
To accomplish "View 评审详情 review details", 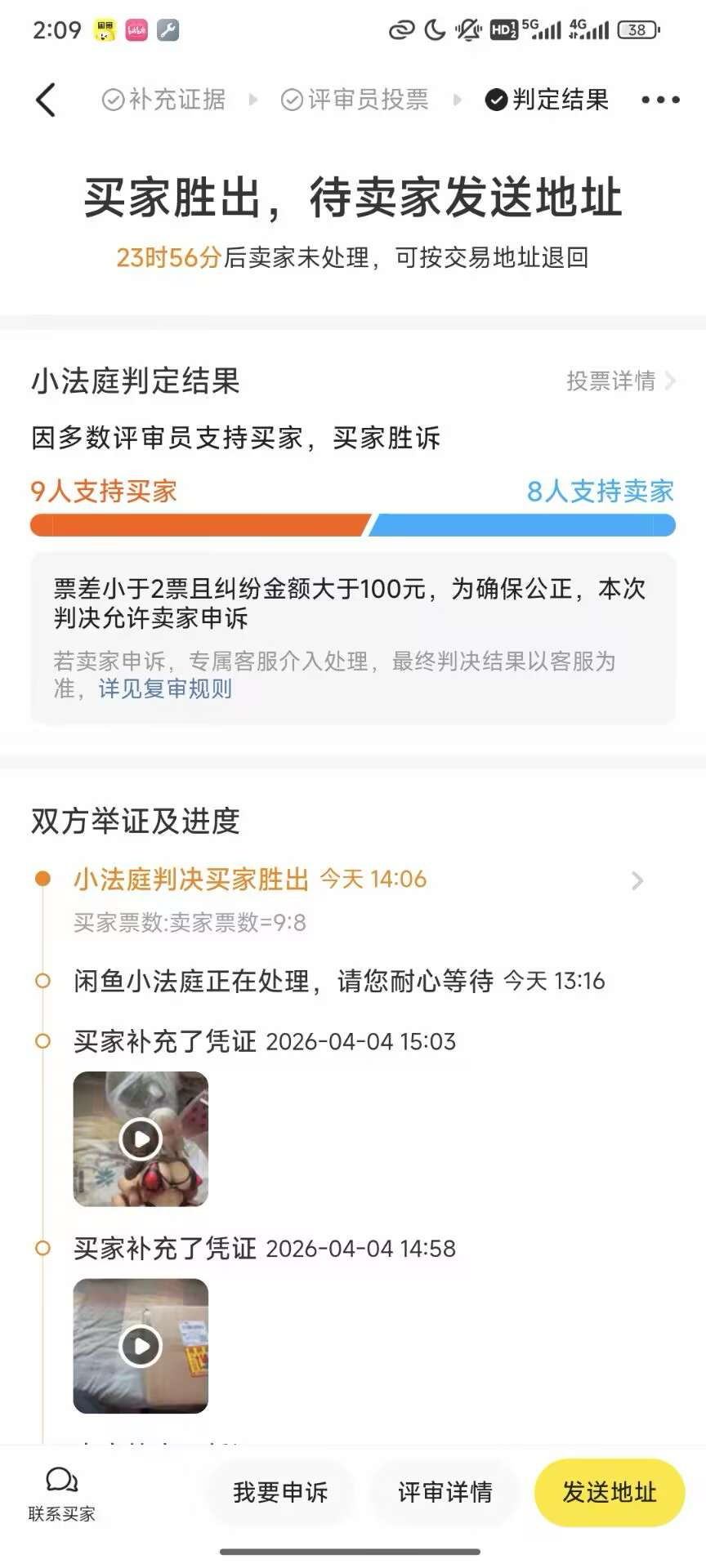I will click(445, 1492).
